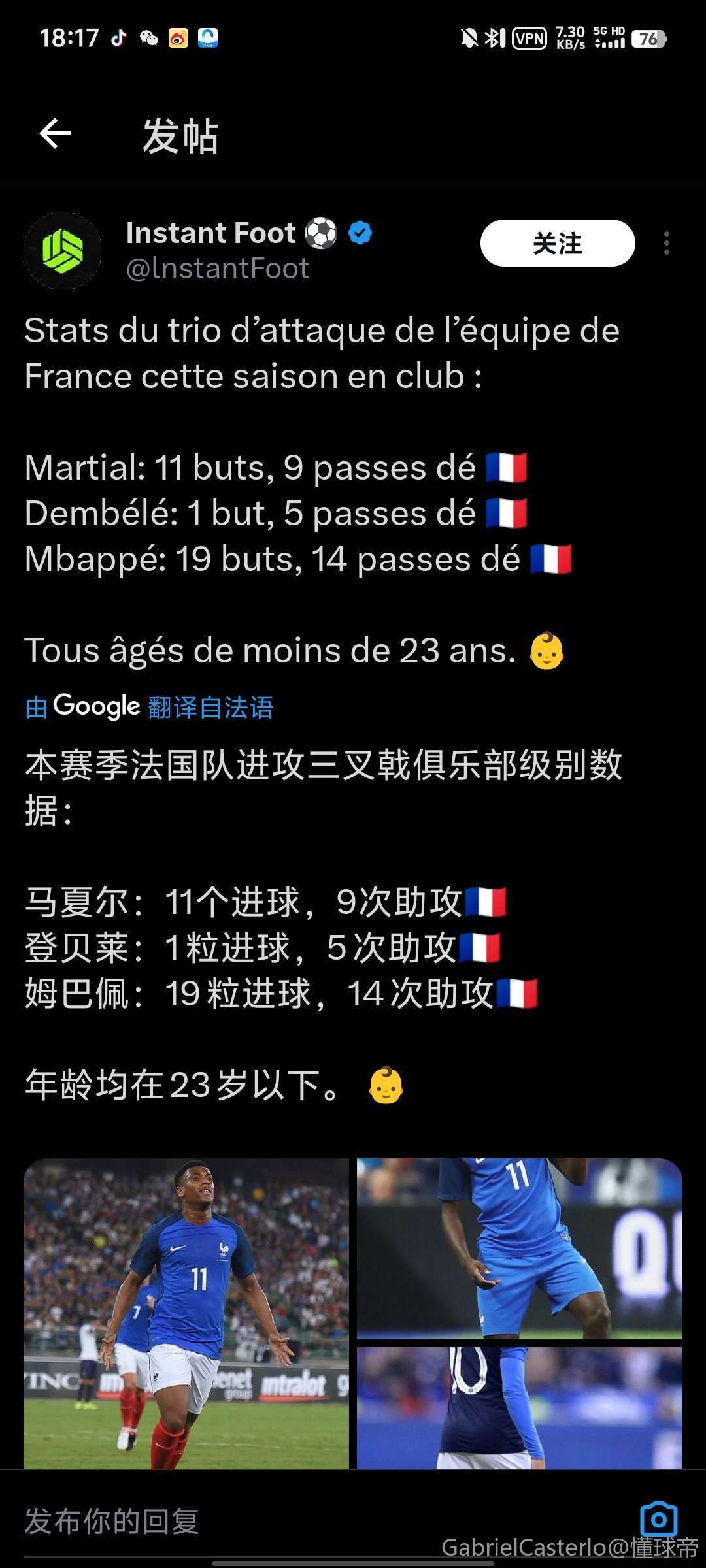Open Instant Foot's profile avatar
Viewport: 706px width, 1568px height.
tap(63, 250)
